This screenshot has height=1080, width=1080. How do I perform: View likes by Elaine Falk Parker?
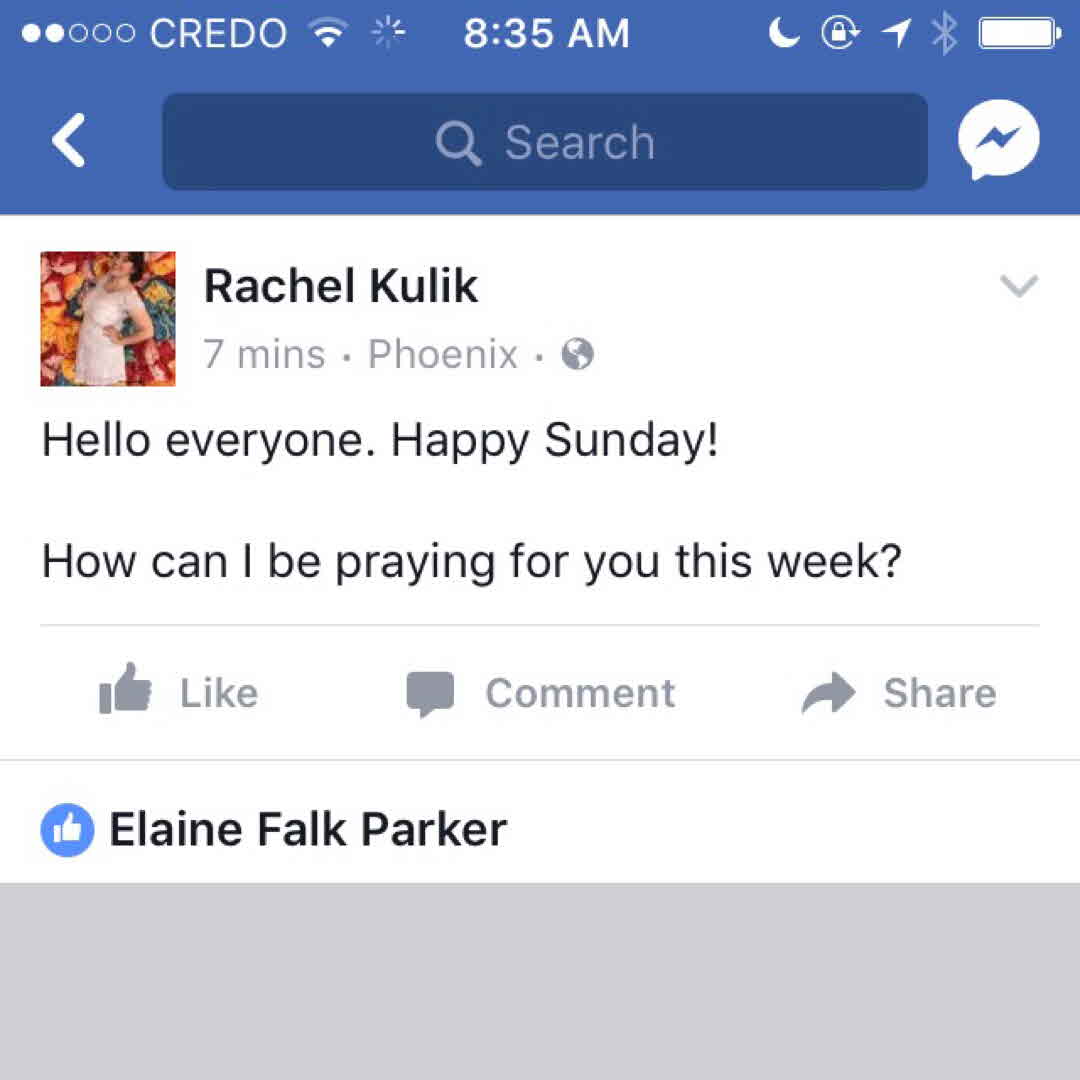click(x=307, y=830)
